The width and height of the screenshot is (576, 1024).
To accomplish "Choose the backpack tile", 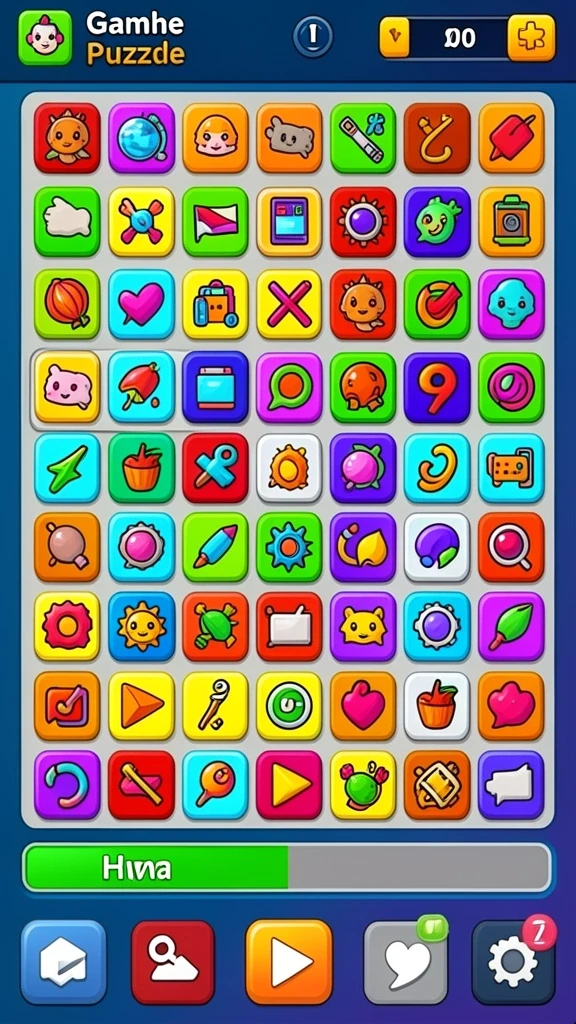I will click(x=215, y=304).
